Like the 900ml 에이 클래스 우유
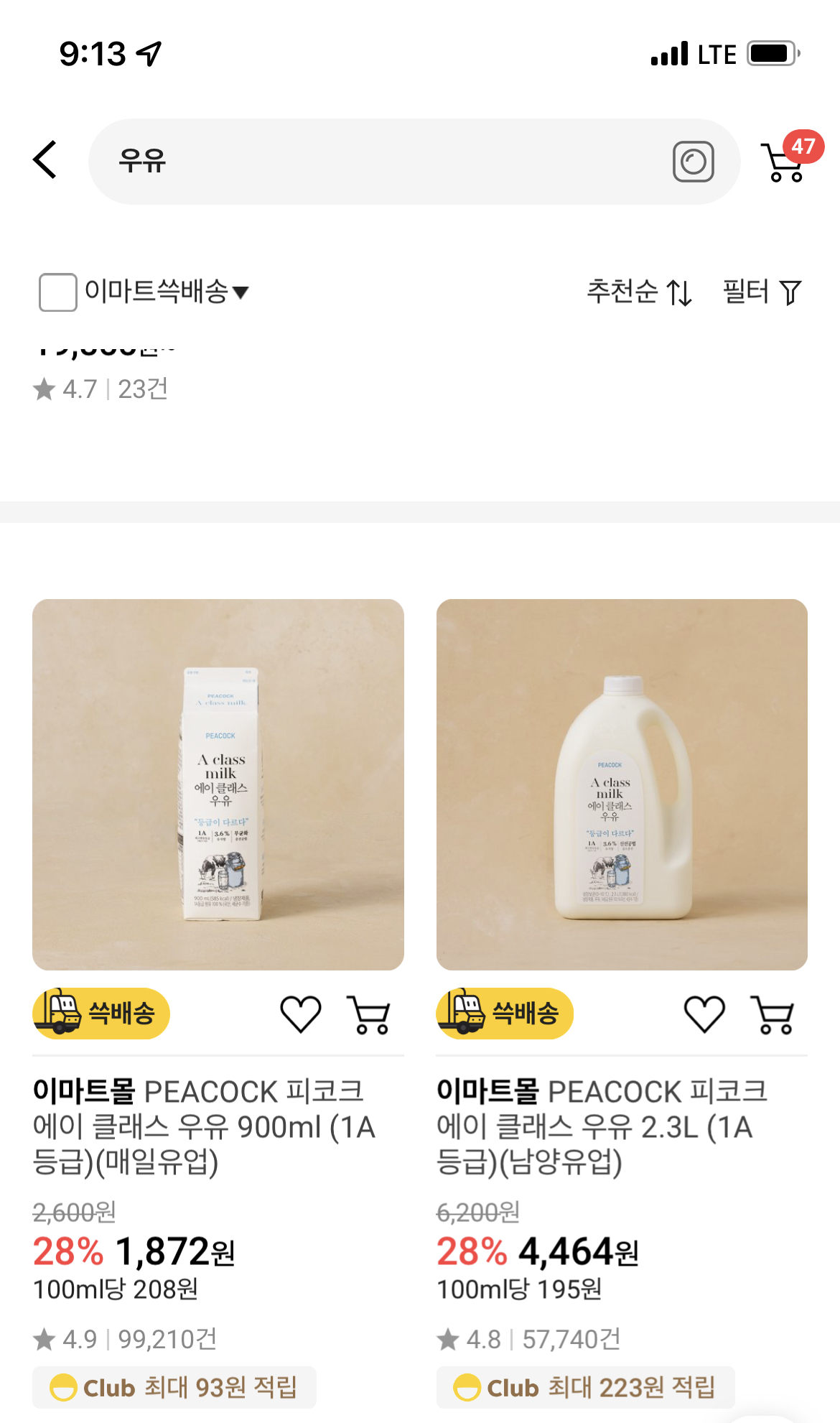840x1423 pixels. [x=300, y=1014]
